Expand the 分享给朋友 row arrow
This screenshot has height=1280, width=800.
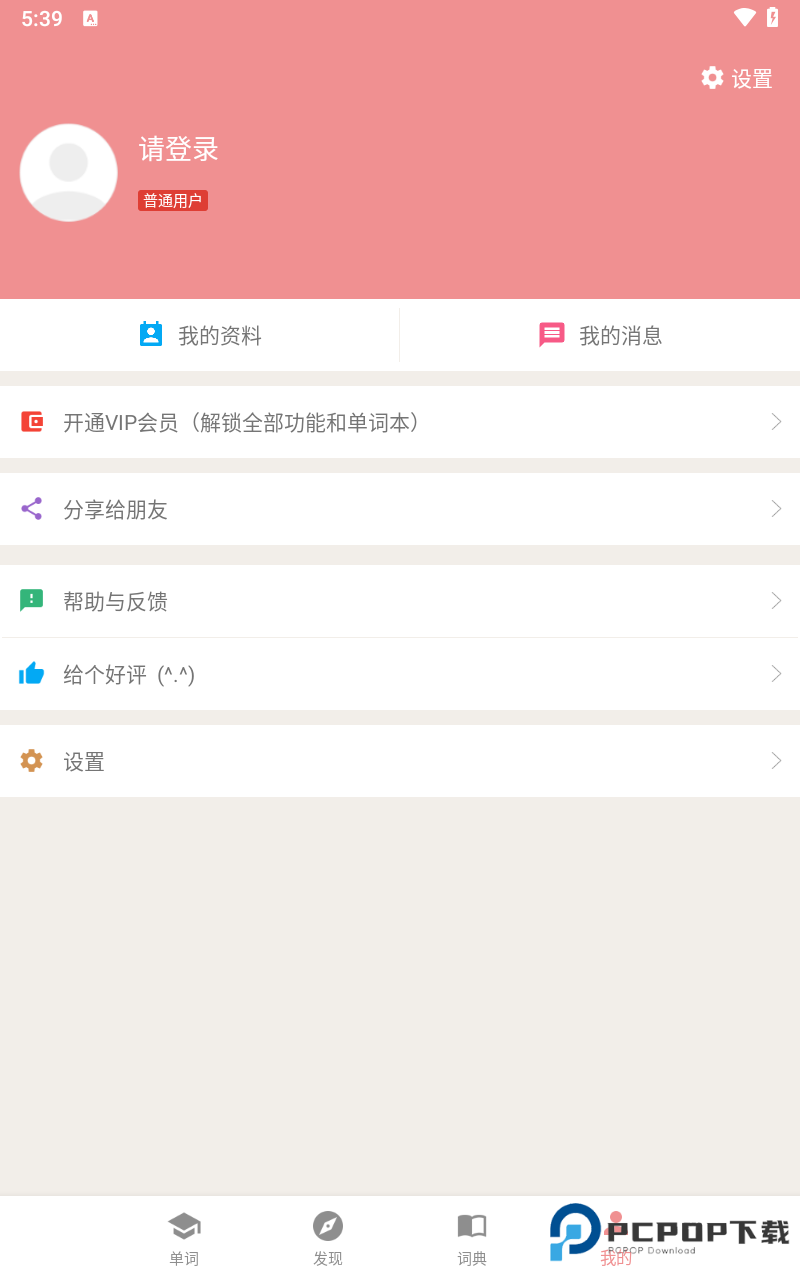(x=776, y=508)
